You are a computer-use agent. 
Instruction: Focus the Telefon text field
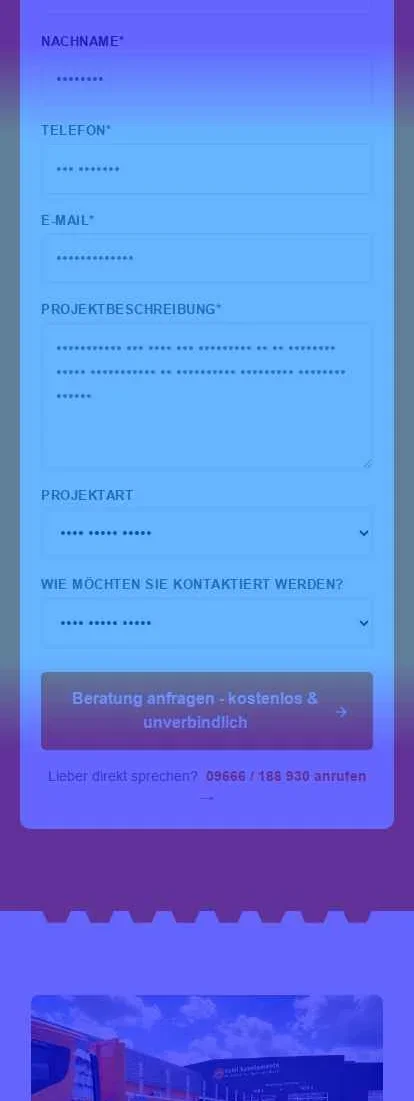pos(207,169)
